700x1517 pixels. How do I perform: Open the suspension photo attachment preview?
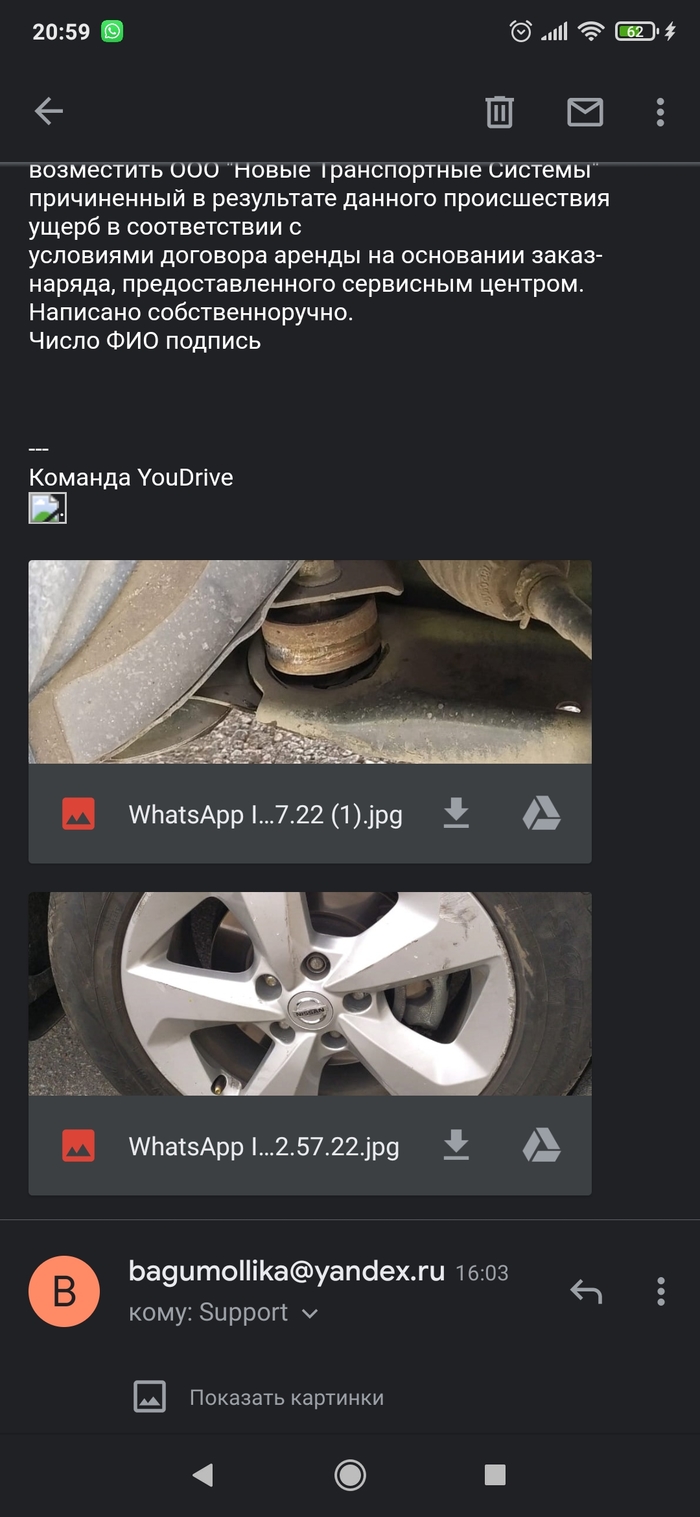tap(310, 662)
